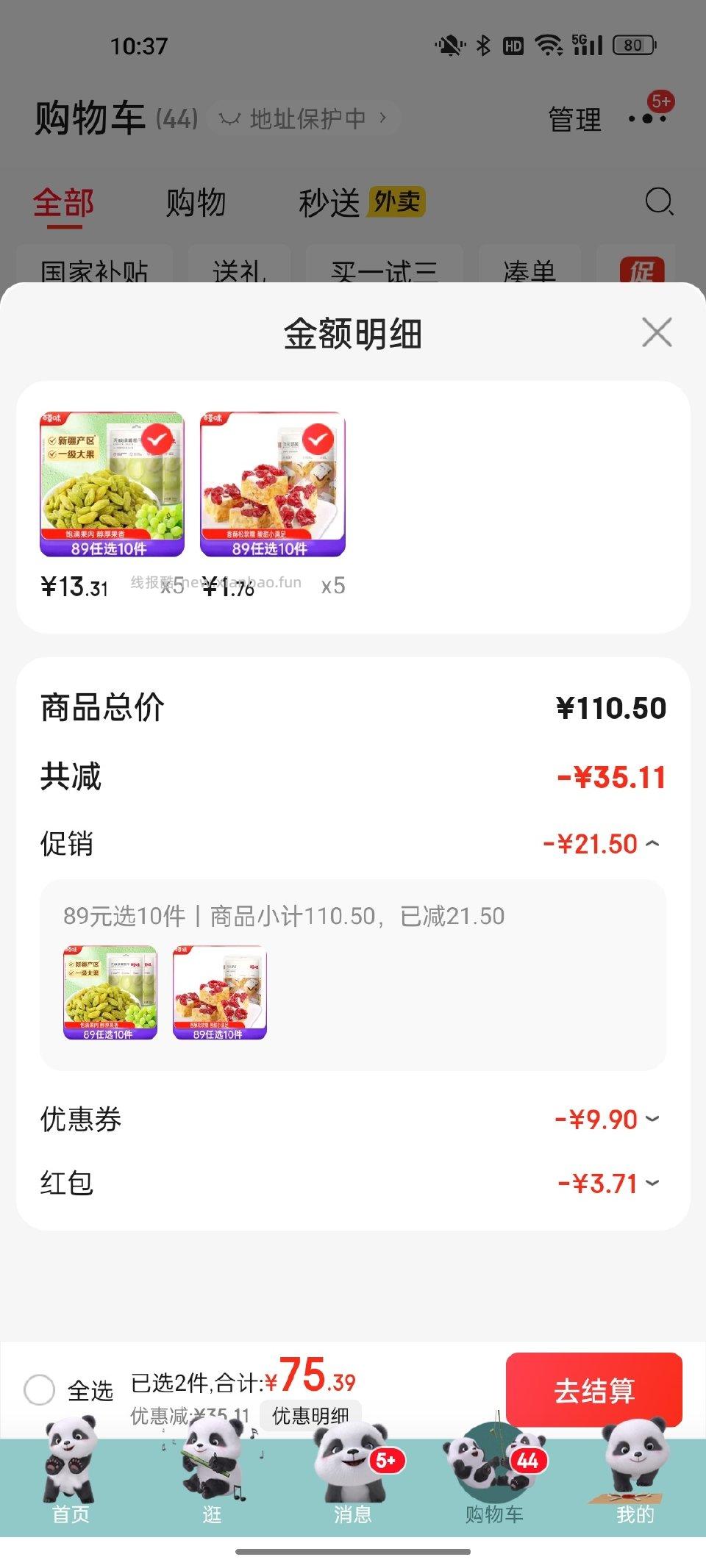Open the raisin product priced ¥13.31
This screenshot has height=1568, width=706.
coord(112,485)
